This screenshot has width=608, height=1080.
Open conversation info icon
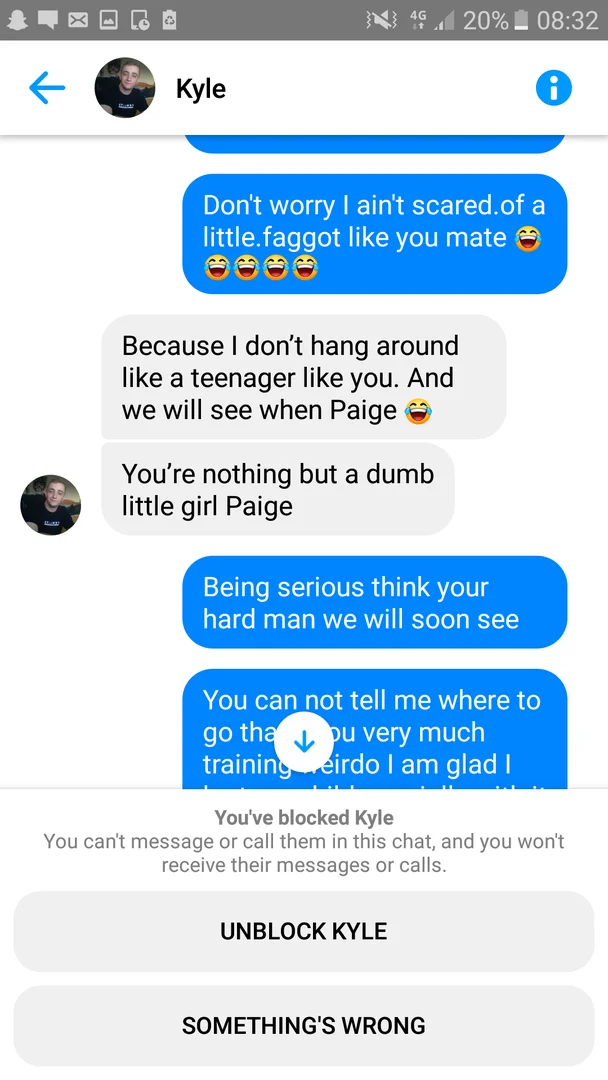point(554,88)
